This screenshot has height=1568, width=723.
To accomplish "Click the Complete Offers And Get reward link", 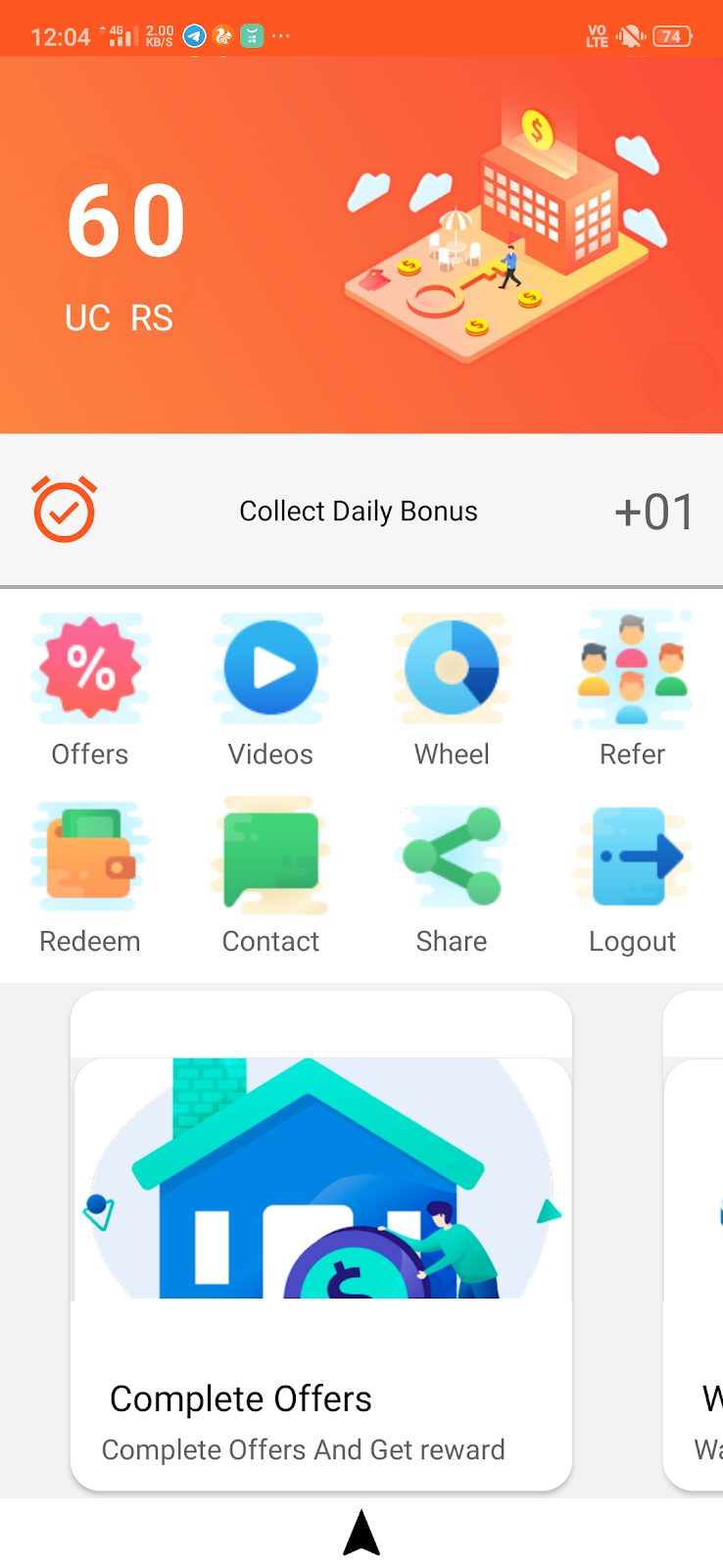I will click(x=302, y=1449).
